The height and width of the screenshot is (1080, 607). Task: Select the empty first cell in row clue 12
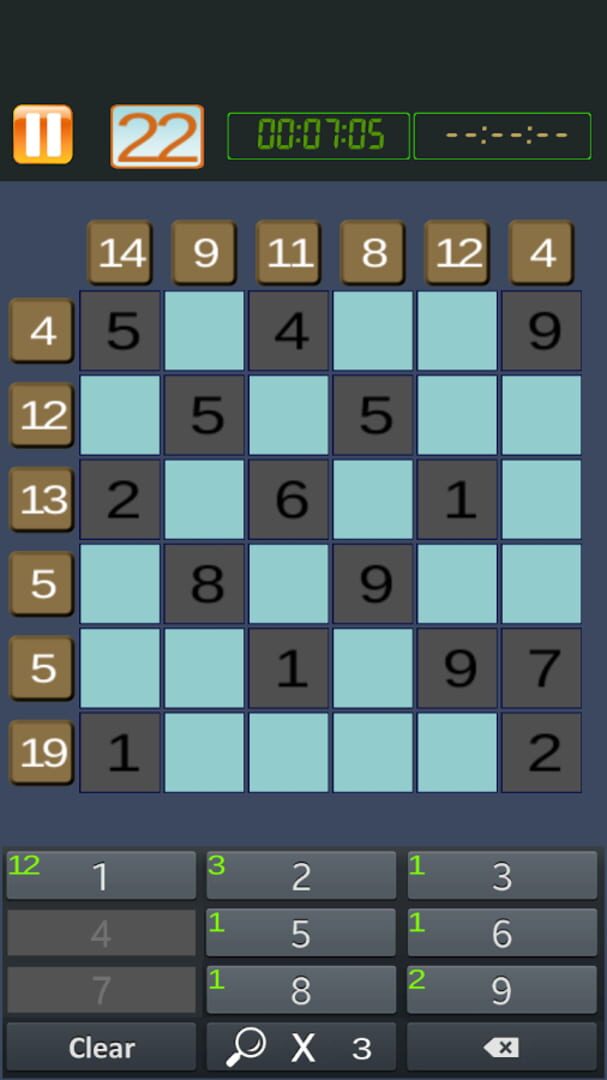coord(120,415)
